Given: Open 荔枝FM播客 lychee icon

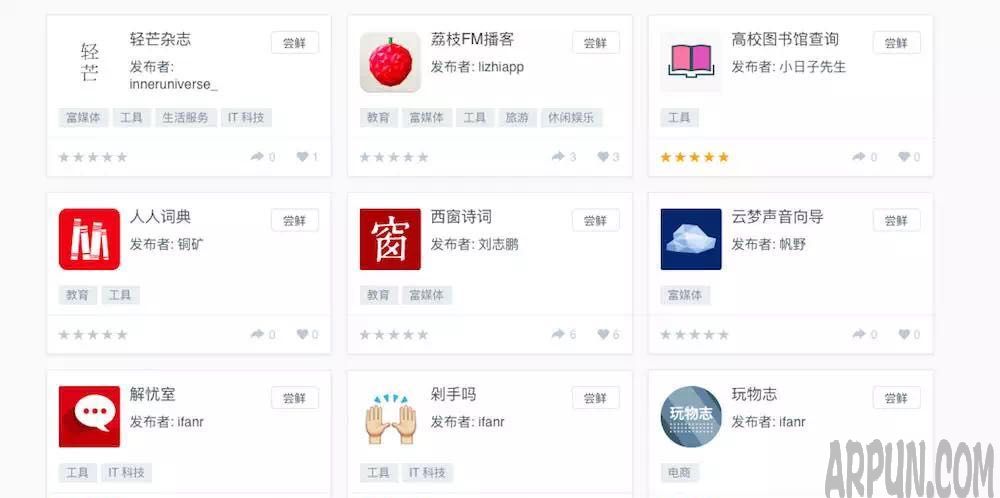Looking at the screenshot, I should (x=390, y=62).
